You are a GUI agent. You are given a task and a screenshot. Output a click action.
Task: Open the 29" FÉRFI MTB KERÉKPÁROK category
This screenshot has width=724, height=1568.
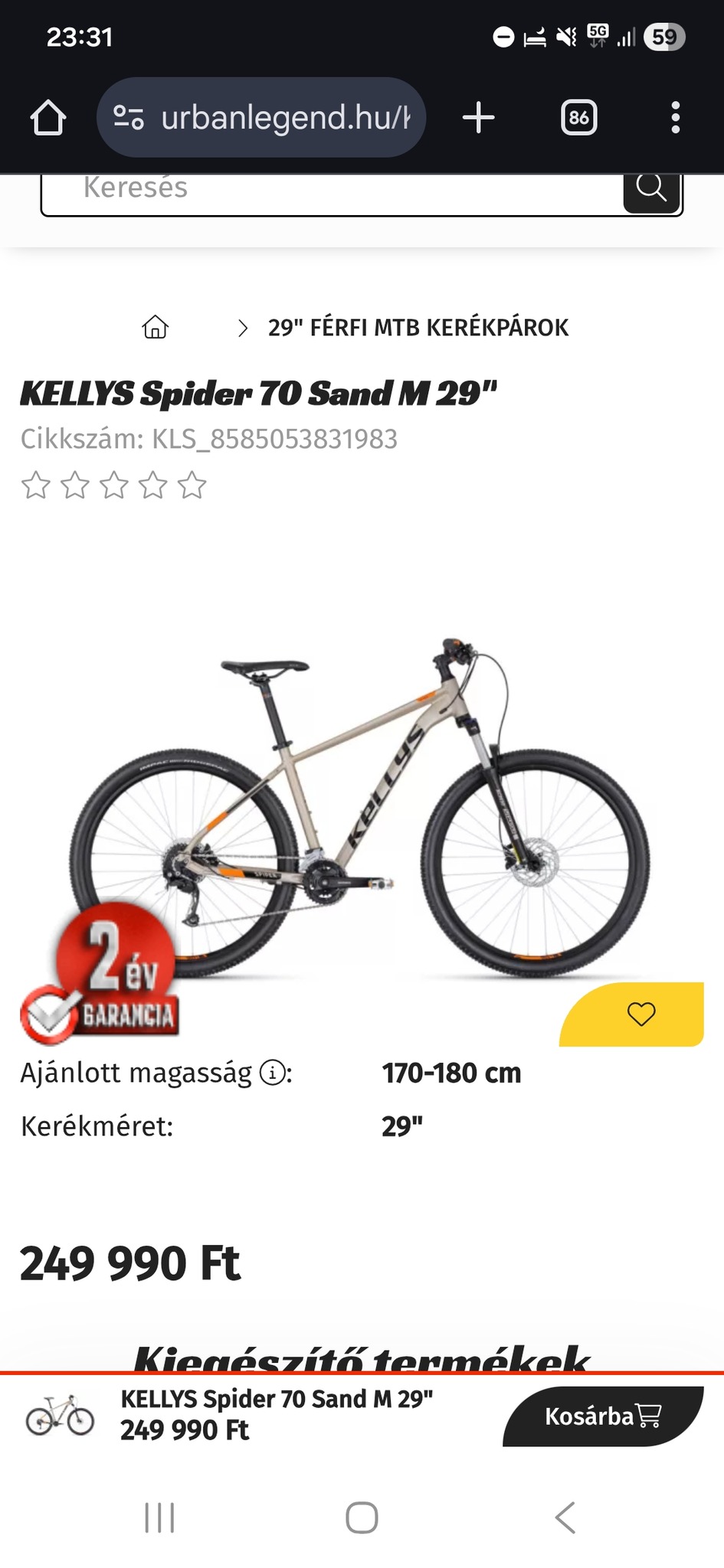[418, 328]
